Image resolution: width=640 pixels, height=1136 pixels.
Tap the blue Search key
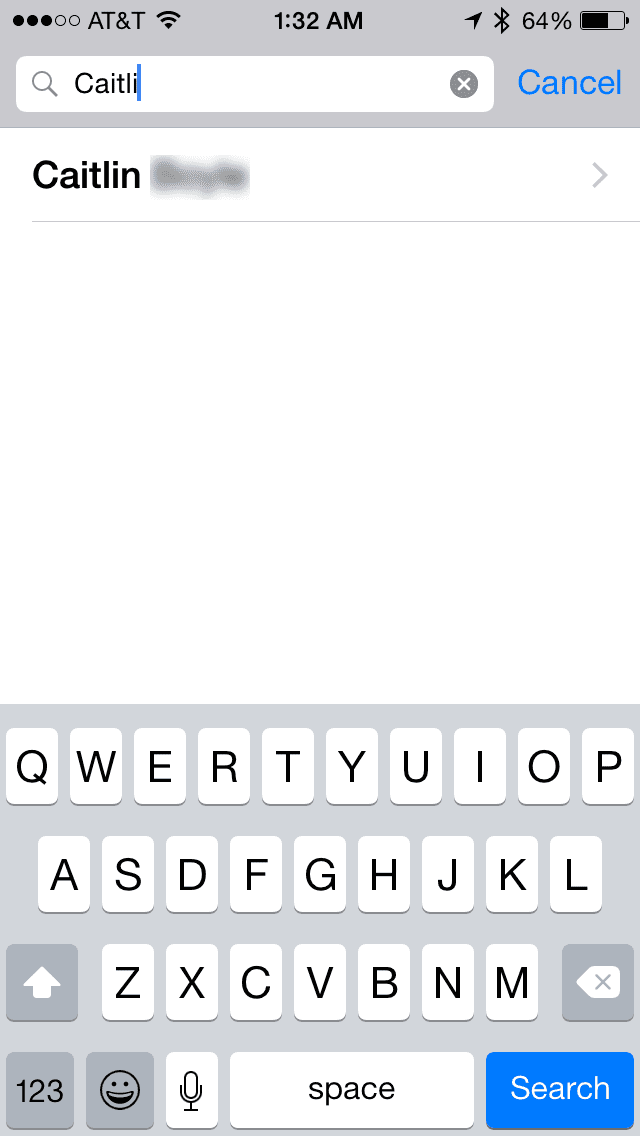click(560, 1090)
